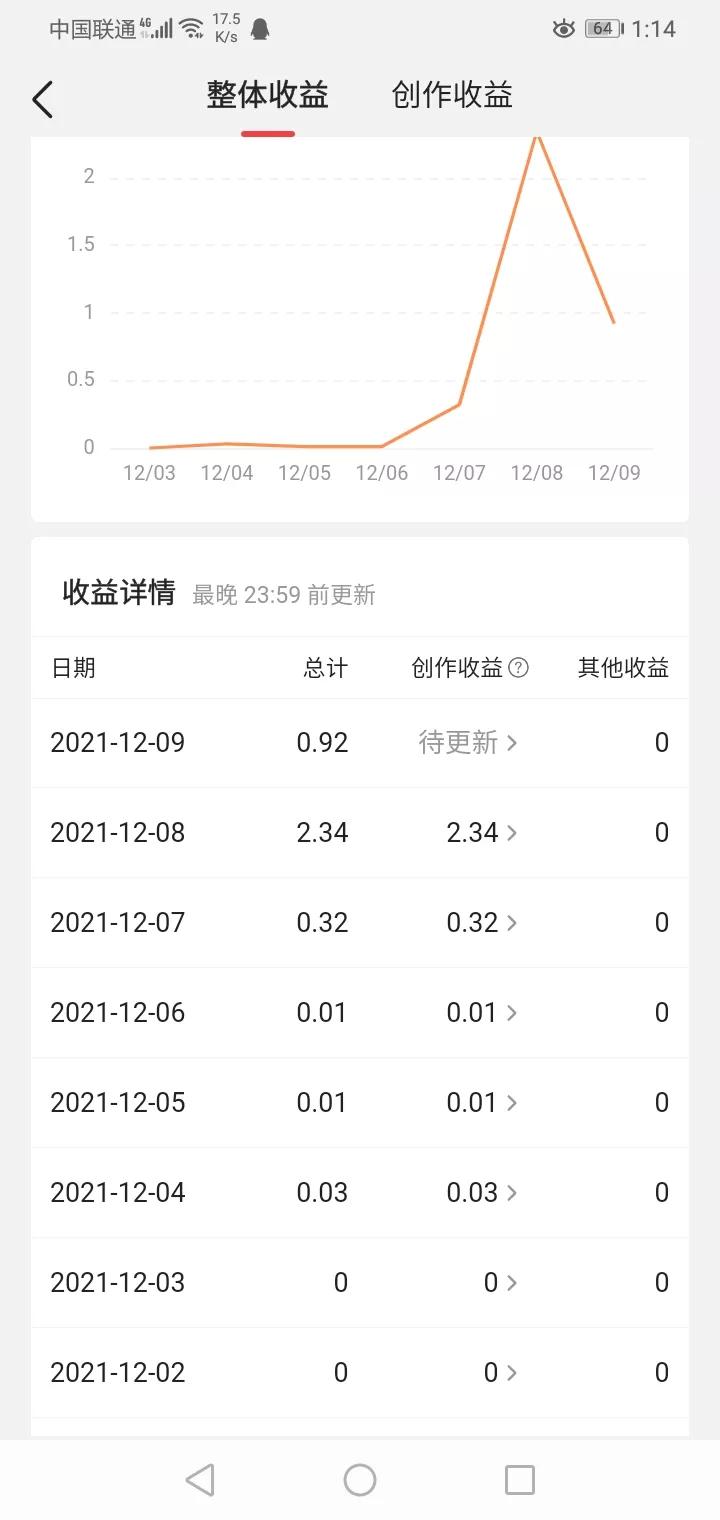Tap the 收益详情 section header
Image resolution: width=720 pixels, height=1520 pixels.
point(117,592)
